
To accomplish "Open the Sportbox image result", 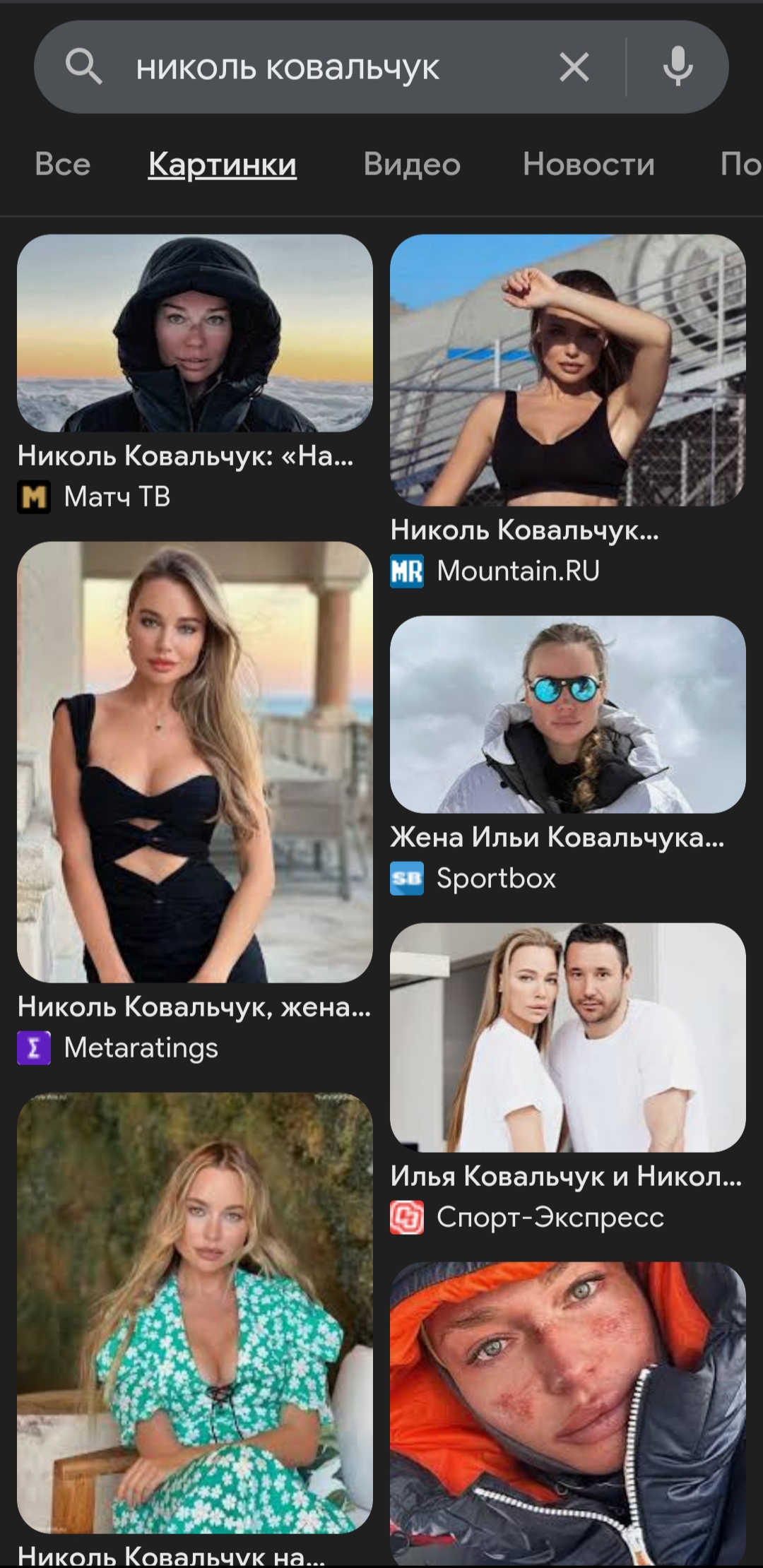I will (x=567, y=714).
